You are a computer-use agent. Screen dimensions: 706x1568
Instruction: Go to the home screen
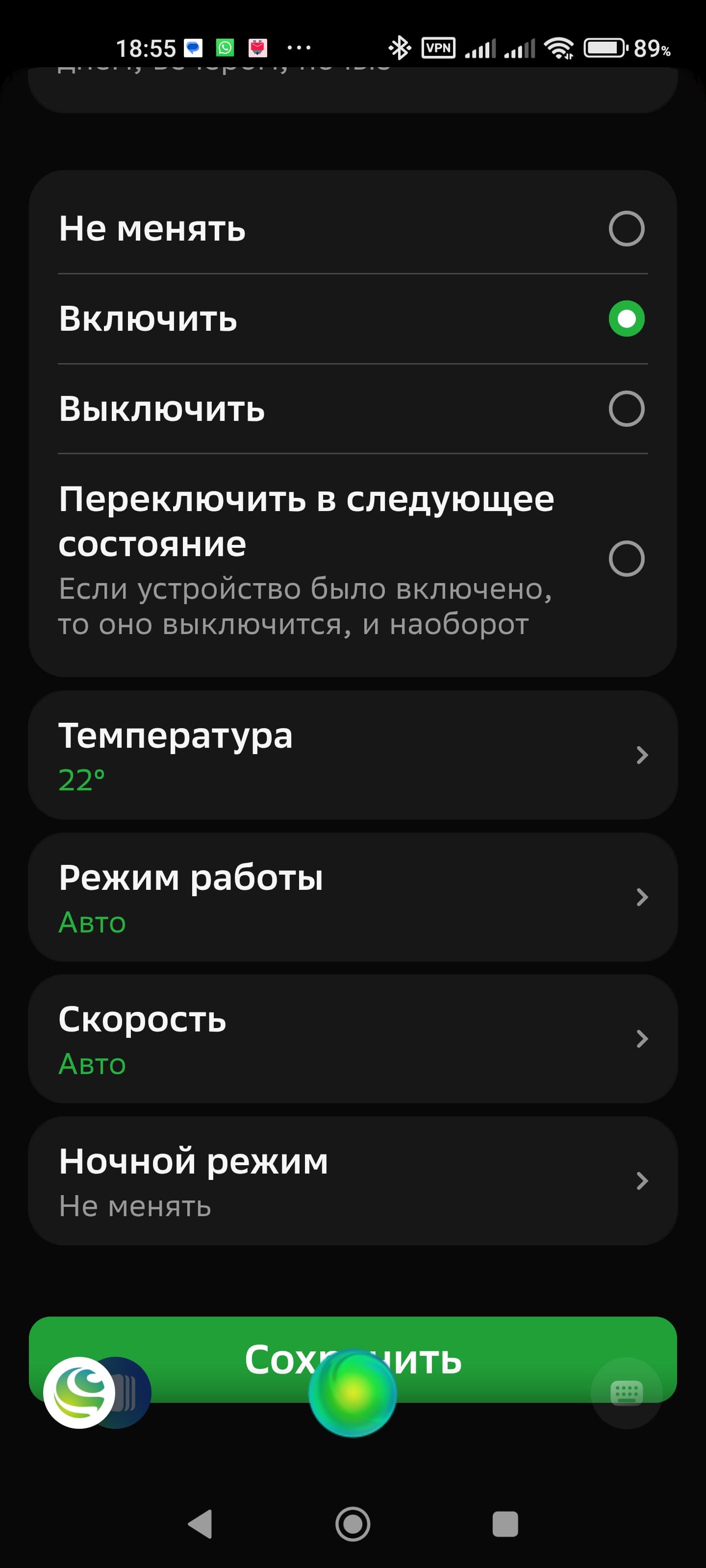(x=353, y=1524)
